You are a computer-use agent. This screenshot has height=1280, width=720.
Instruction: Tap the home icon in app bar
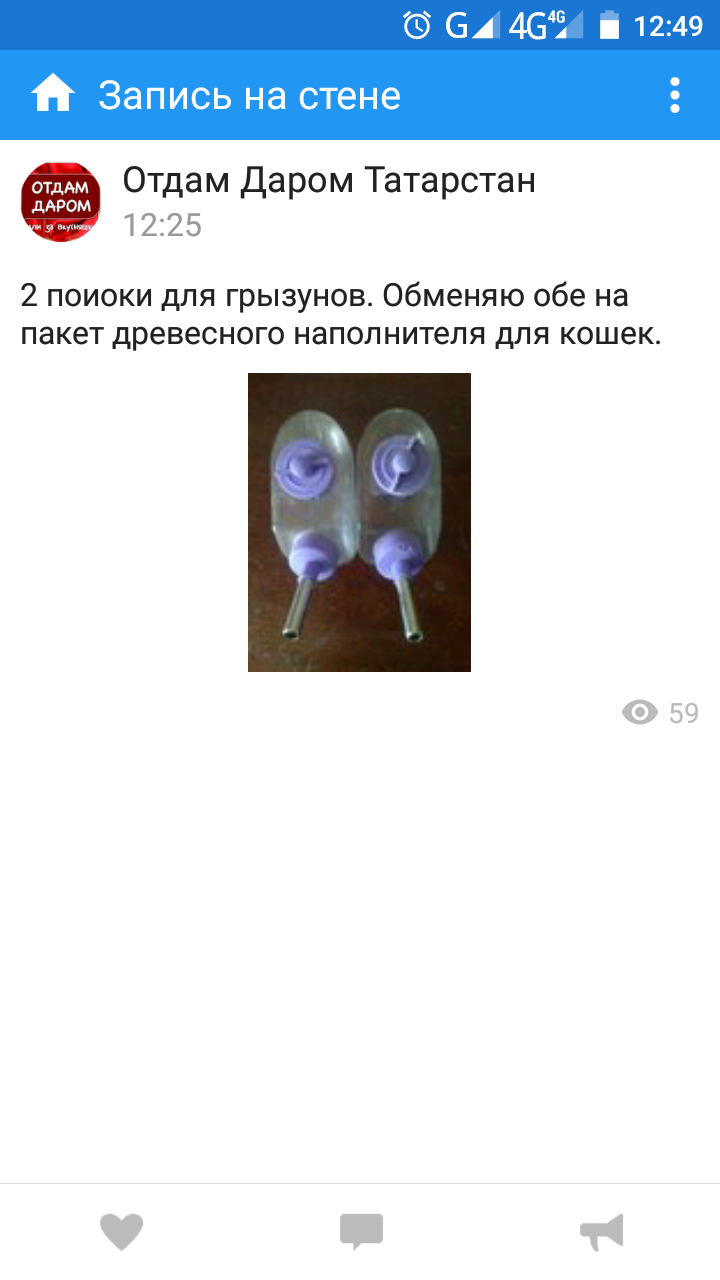click(x=53, y=95)
